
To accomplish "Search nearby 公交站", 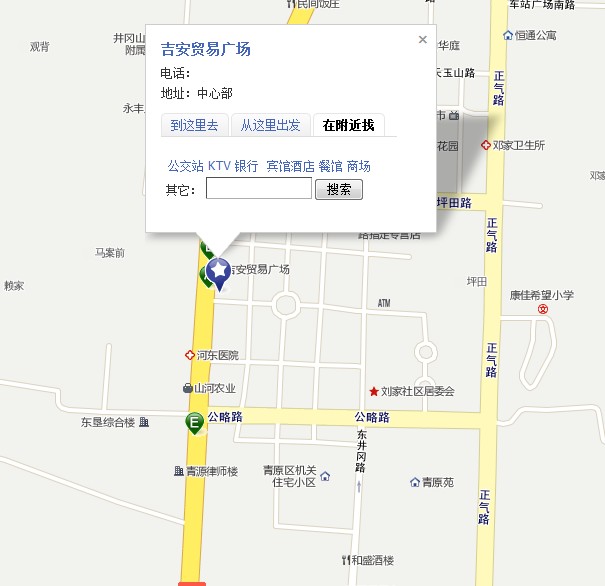I will tap(185, 166).
